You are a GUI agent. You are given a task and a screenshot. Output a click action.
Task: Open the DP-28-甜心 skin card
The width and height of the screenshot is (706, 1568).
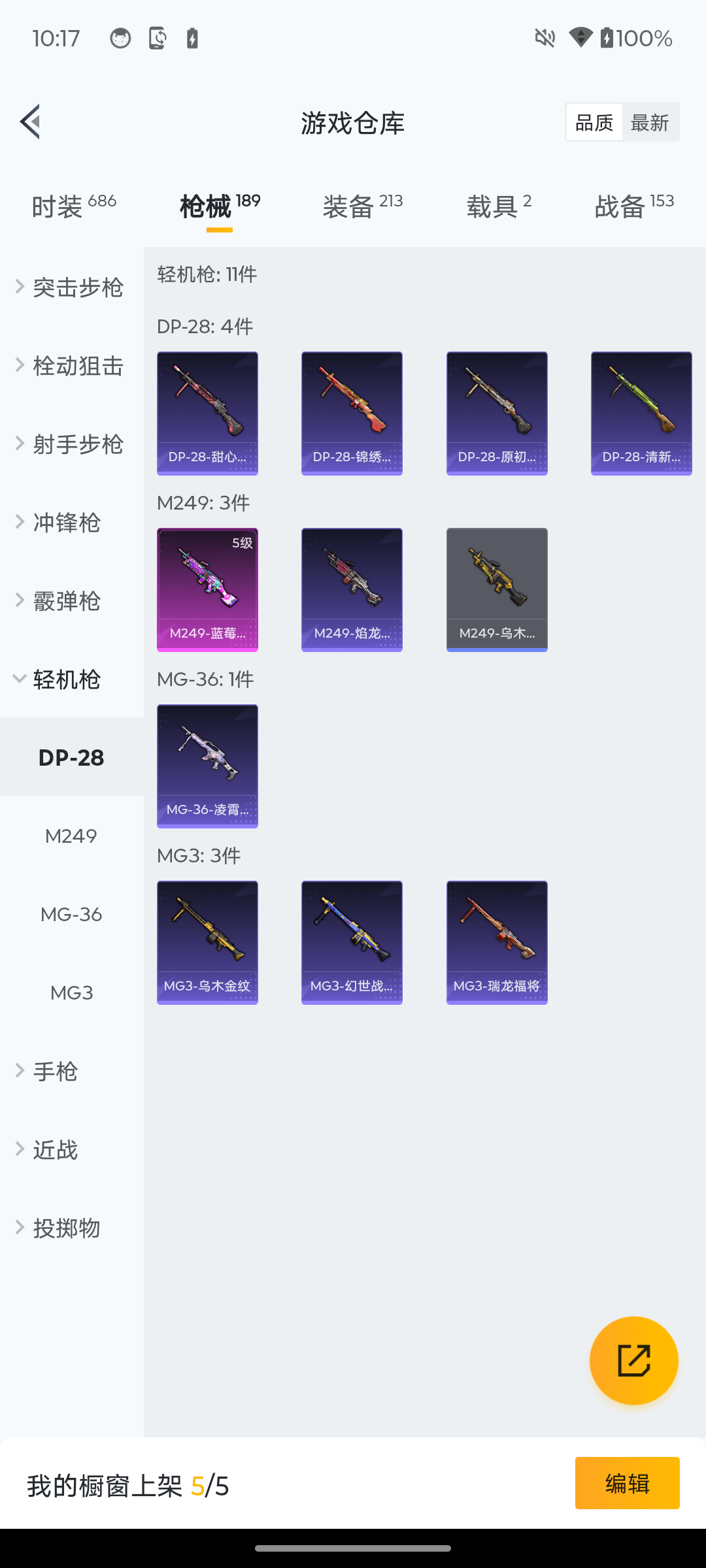[x=207, y=413]
